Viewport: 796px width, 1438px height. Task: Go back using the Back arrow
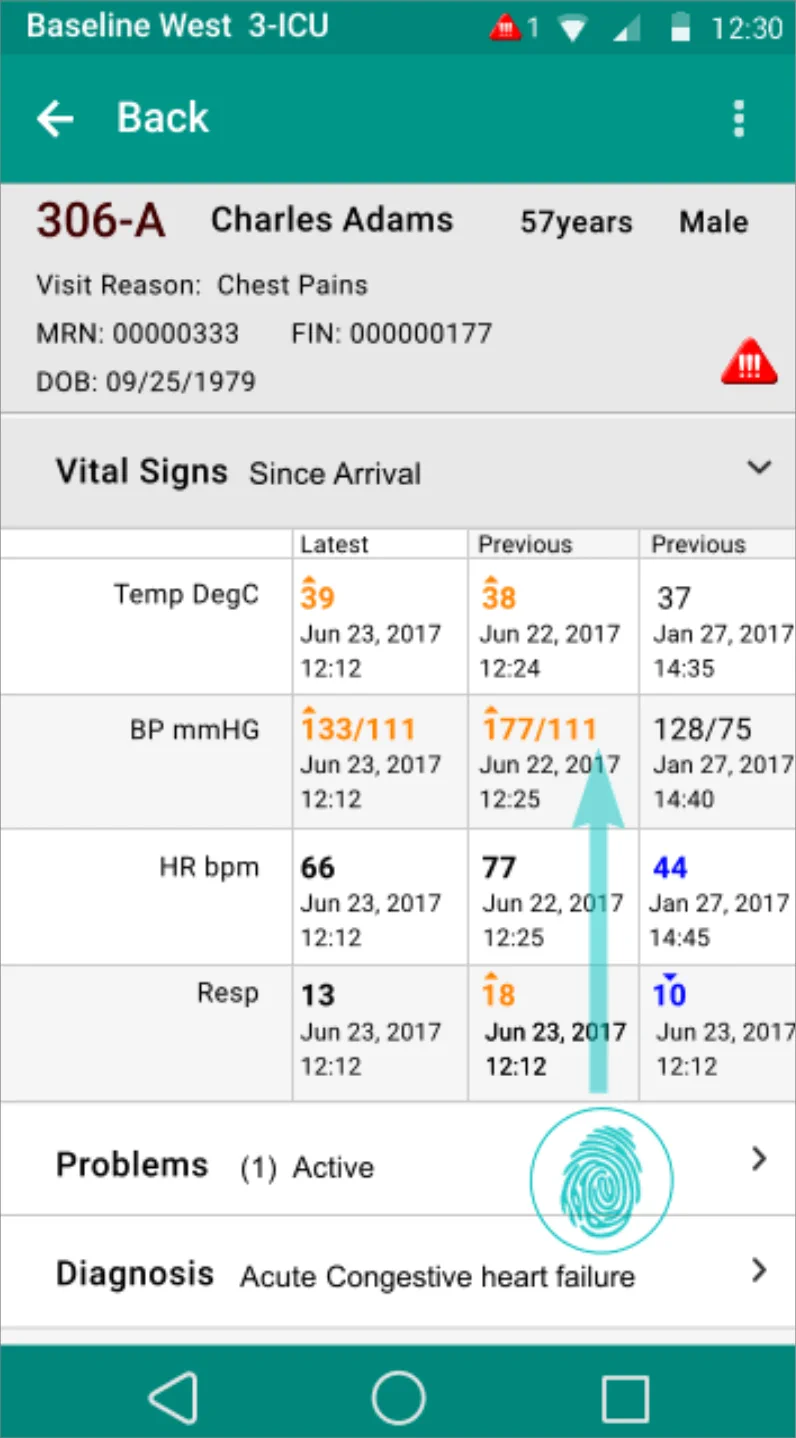coord(56,119)
